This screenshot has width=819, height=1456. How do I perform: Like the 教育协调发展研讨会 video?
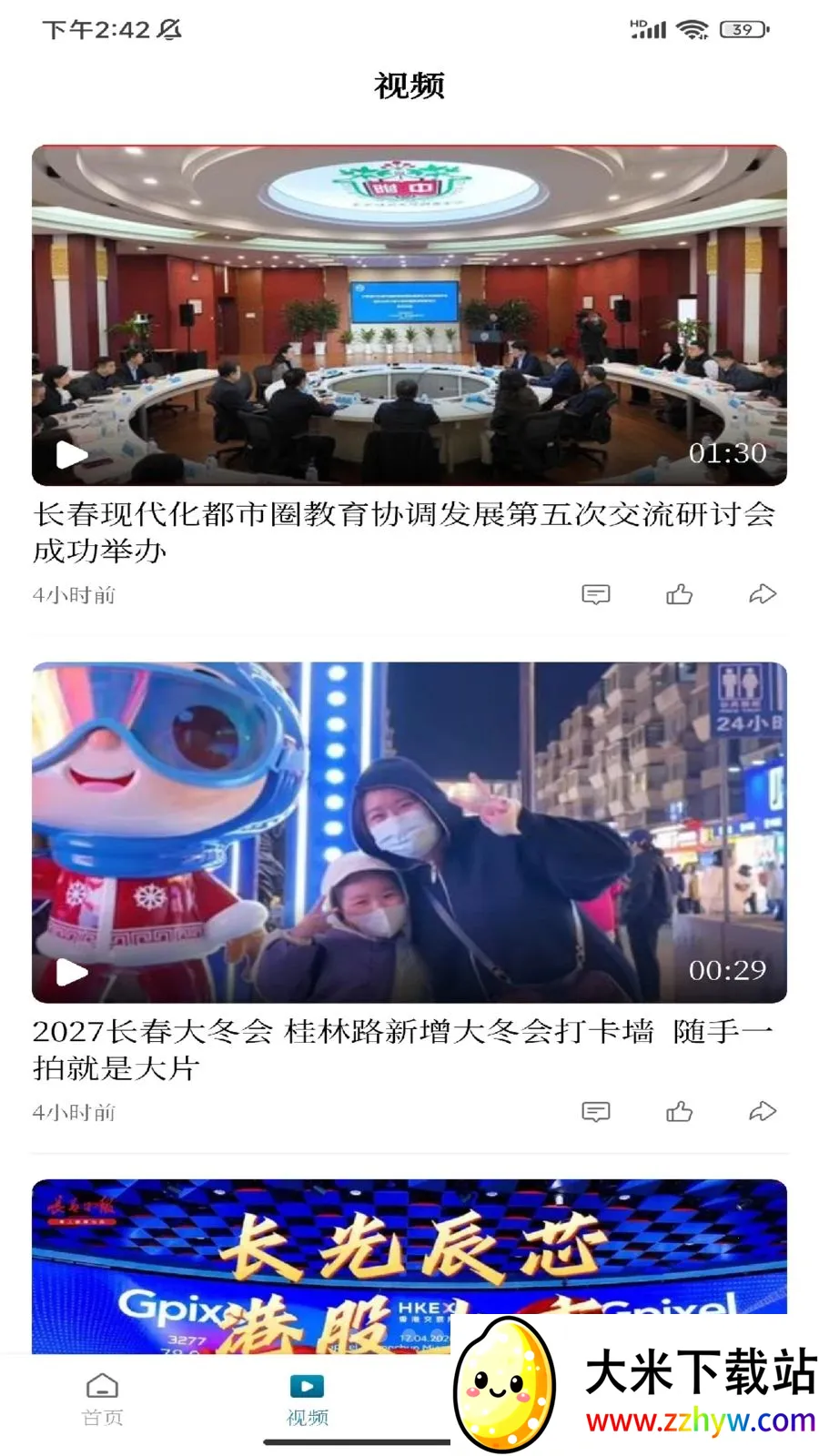(679, 594)
